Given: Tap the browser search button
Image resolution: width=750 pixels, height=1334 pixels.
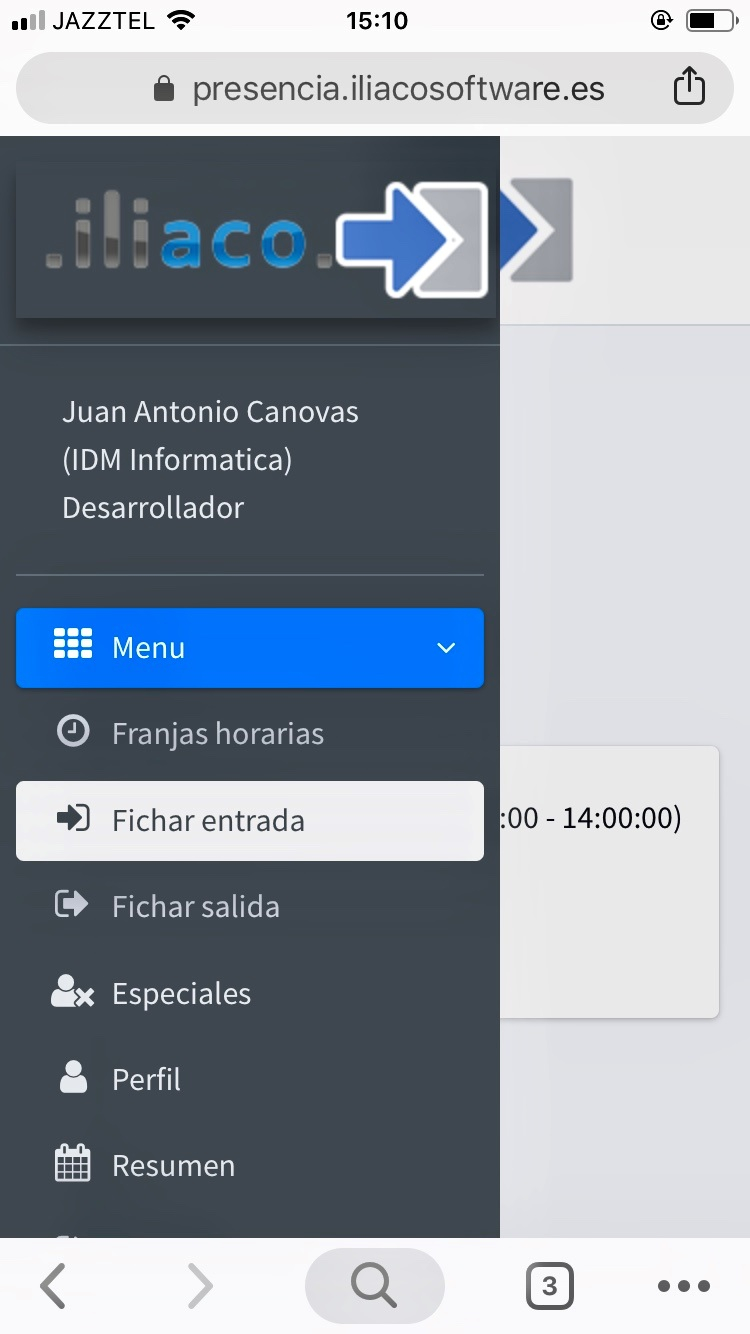Looking at the screenshot, I should [374, 1286].
